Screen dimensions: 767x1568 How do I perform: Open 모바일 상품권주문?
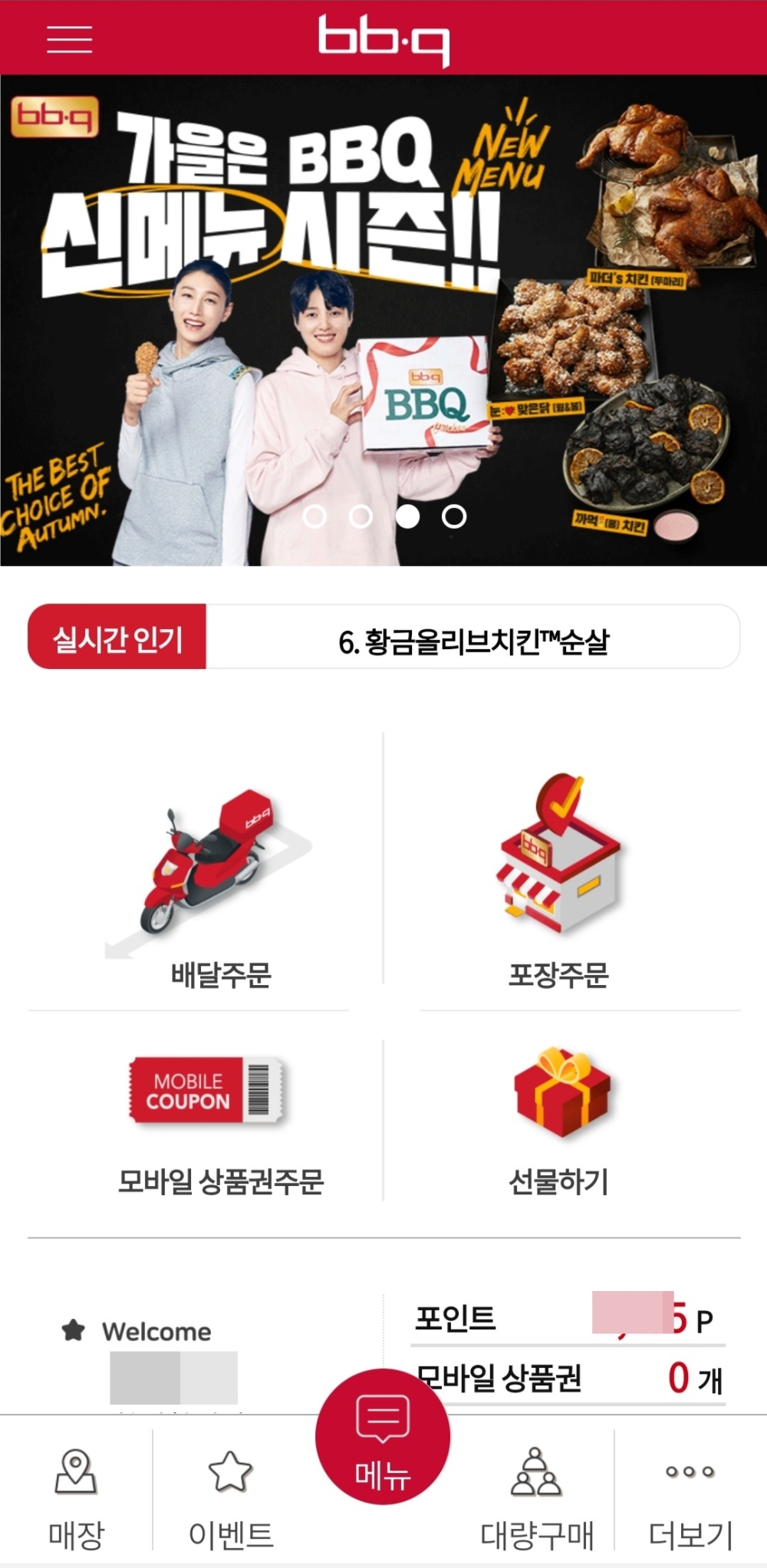point(207,1120)
